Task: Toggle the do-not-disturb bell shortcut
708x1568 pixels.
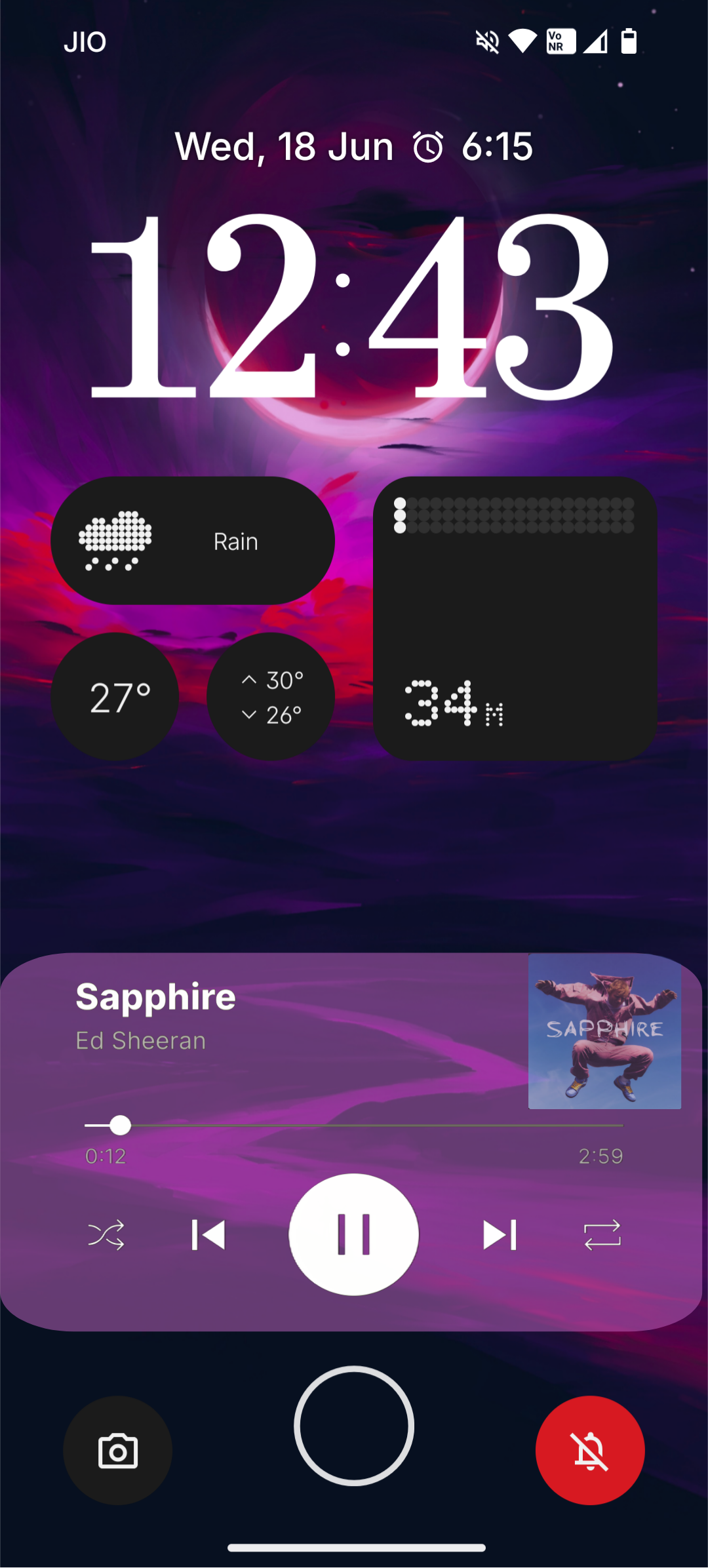Action: tap(590, 1451)
